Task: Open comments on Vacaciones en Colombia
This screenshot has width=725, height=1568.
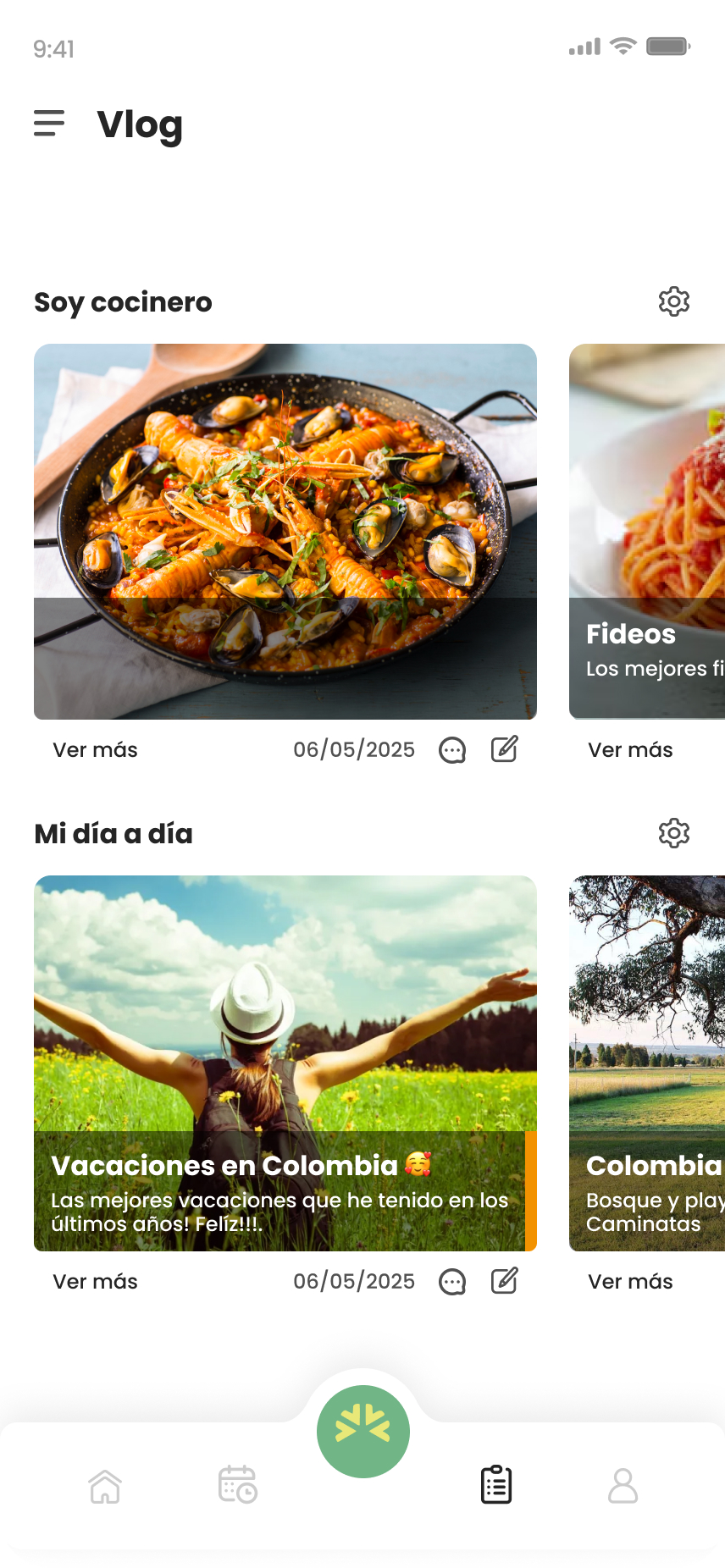Action: tap(452, 1282)
